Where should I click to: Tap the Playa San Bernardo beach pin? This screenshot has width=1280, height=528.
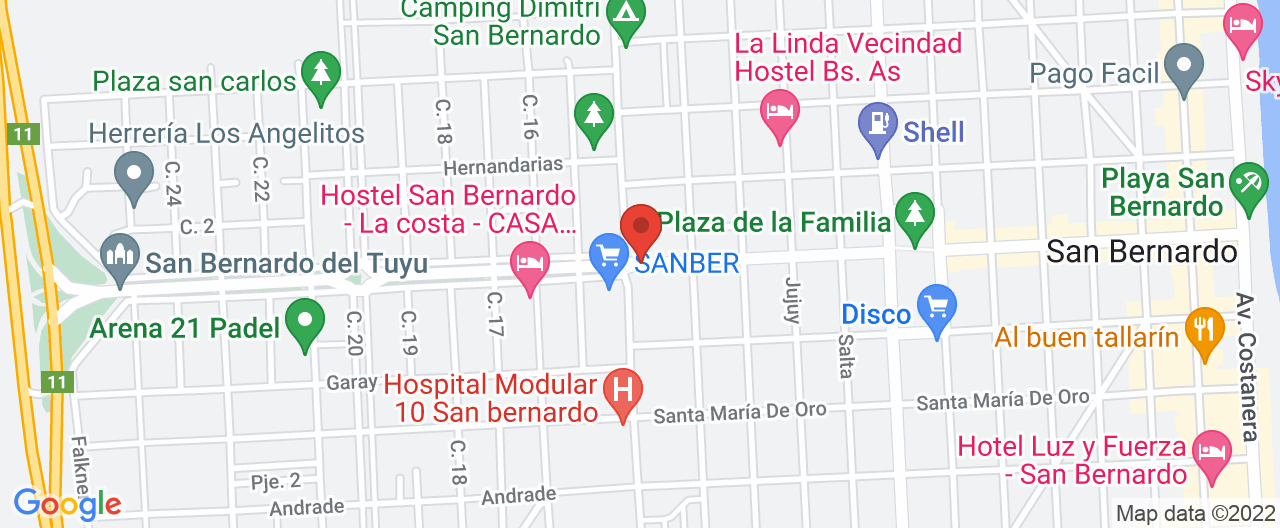coord(1247,186)
